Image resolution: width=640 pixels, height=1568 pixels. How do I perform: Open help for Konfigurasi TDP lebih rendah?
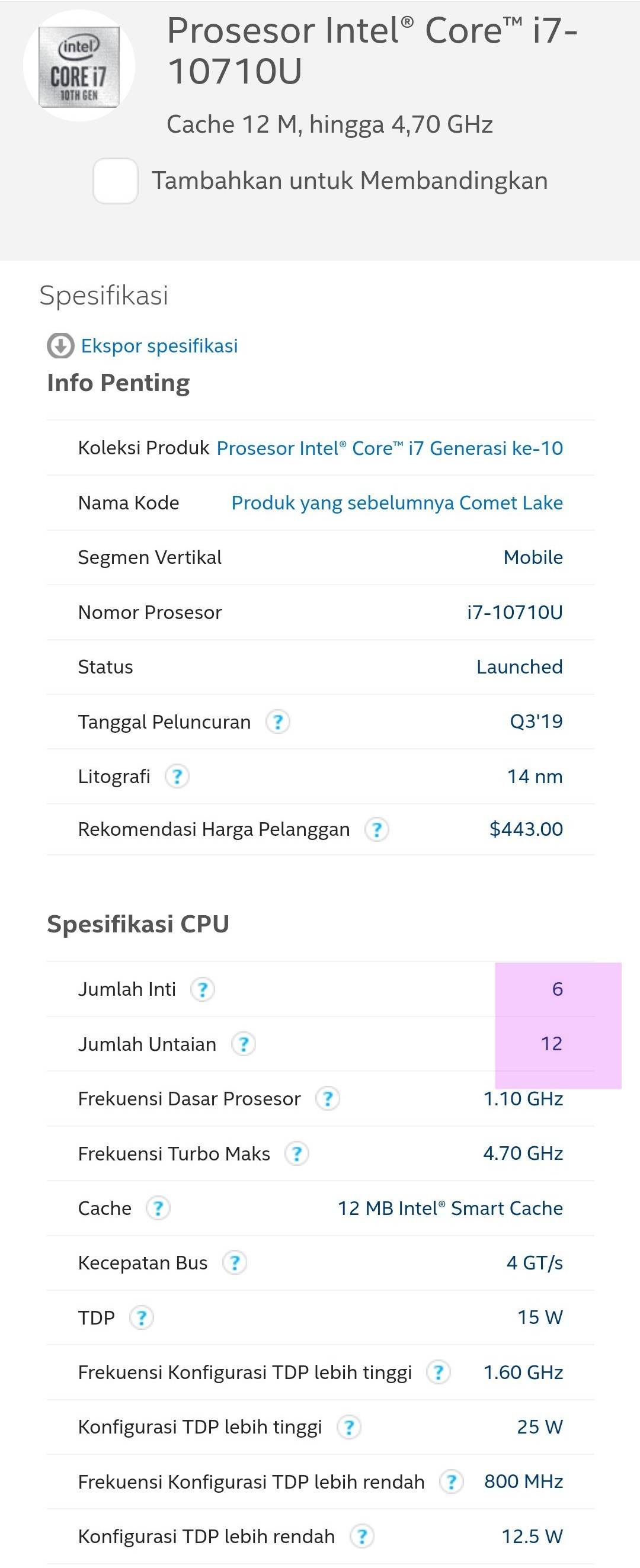pos(362,1537)
